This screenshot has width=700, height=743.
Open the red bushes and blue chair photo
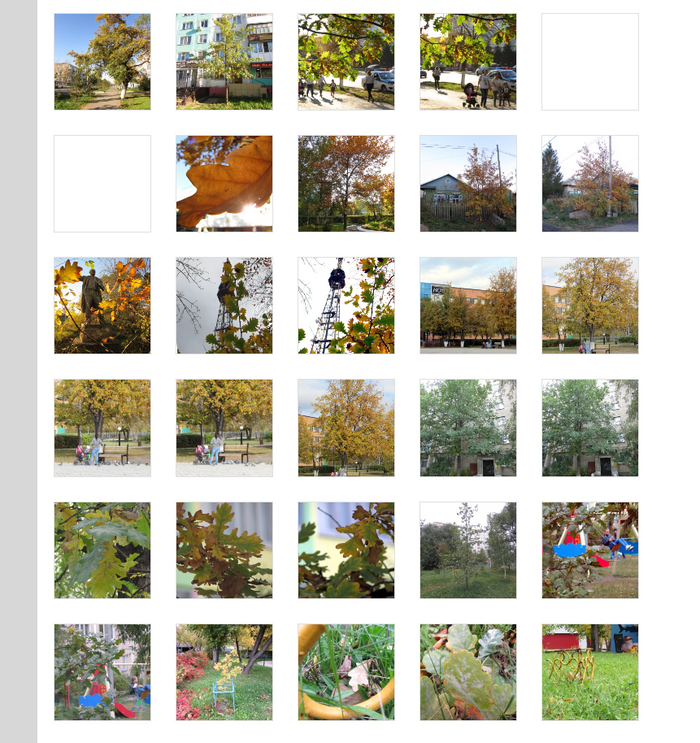coord(224,672)
